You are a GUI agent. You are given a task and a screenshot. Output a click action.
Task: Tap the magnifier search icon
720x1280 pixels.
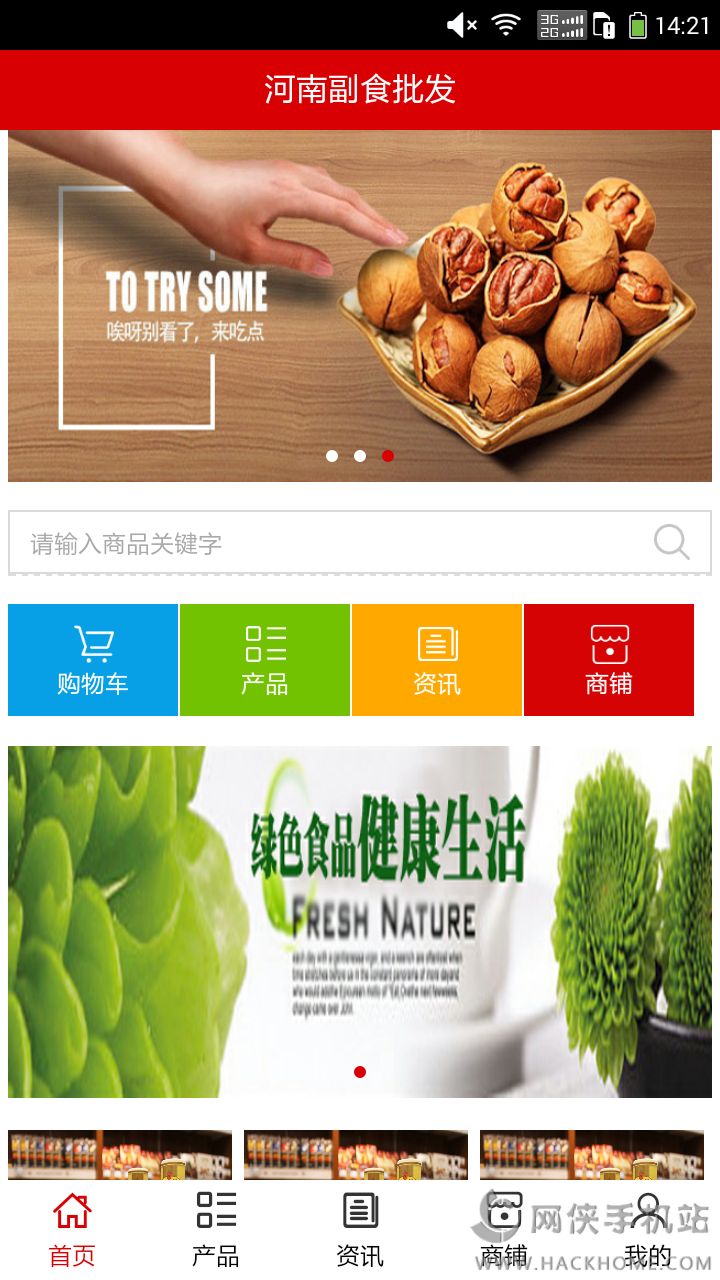pos(672,543)
